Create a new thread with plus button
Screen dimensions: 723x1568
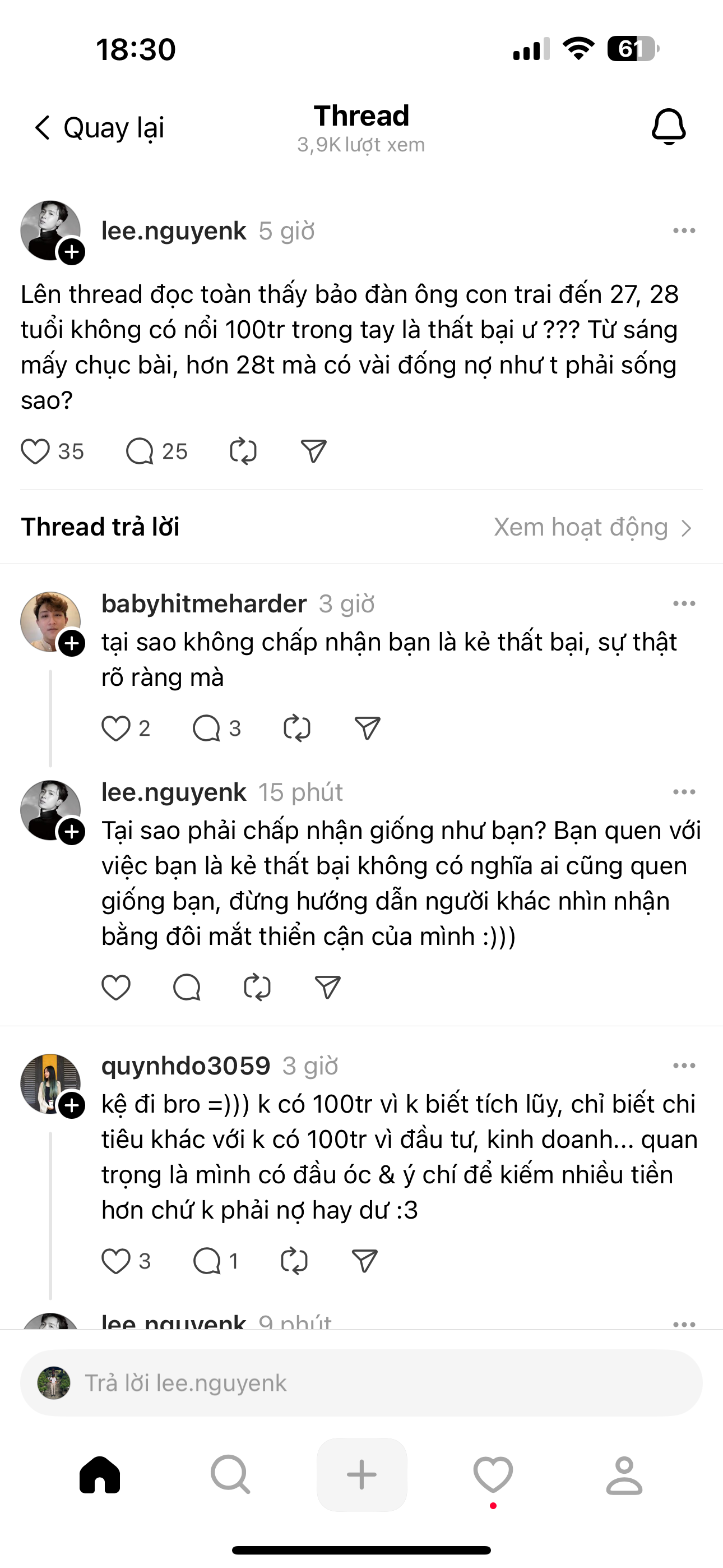point(361,1475)
